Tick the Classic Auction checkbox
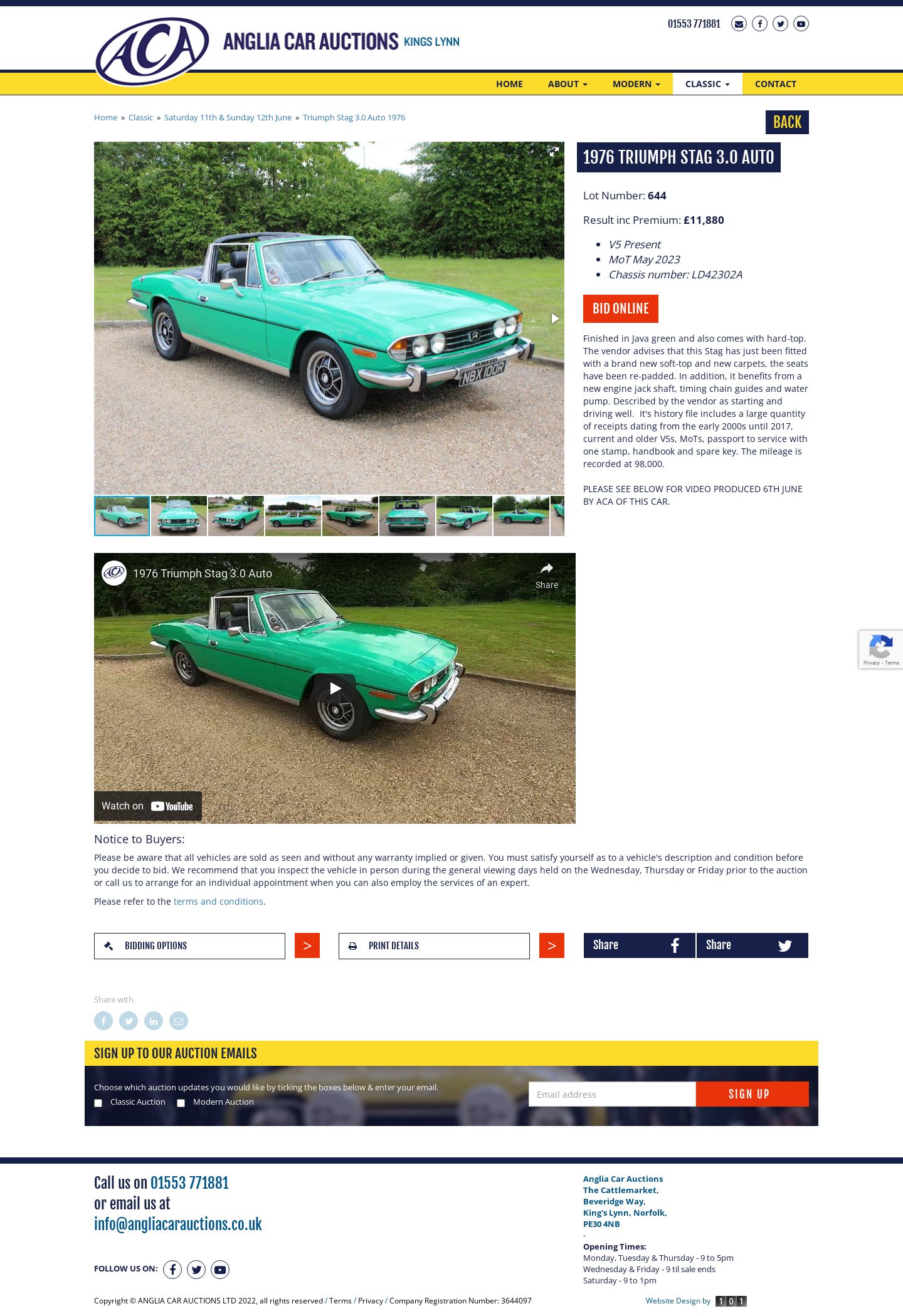 pos(98,1103)
